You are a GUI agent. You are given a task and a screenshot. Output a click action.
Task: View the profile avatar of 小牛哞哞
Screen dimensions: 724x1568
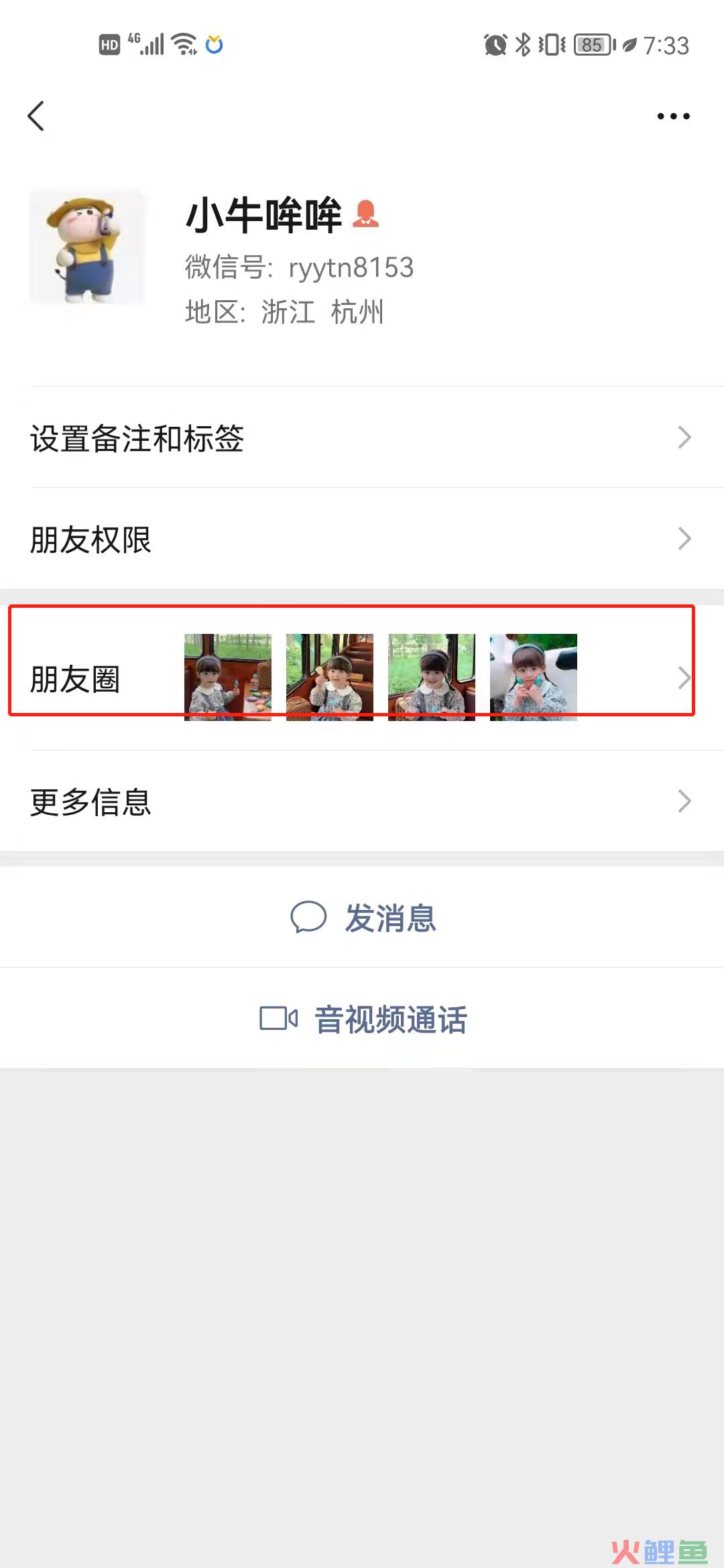[x=86, y=247]
